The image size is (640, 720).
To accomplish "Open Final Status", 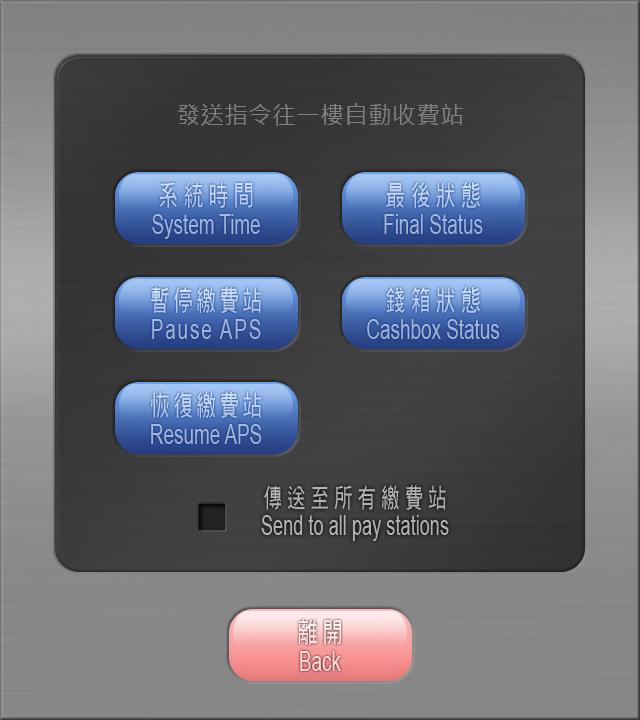I will pos(432,209).
